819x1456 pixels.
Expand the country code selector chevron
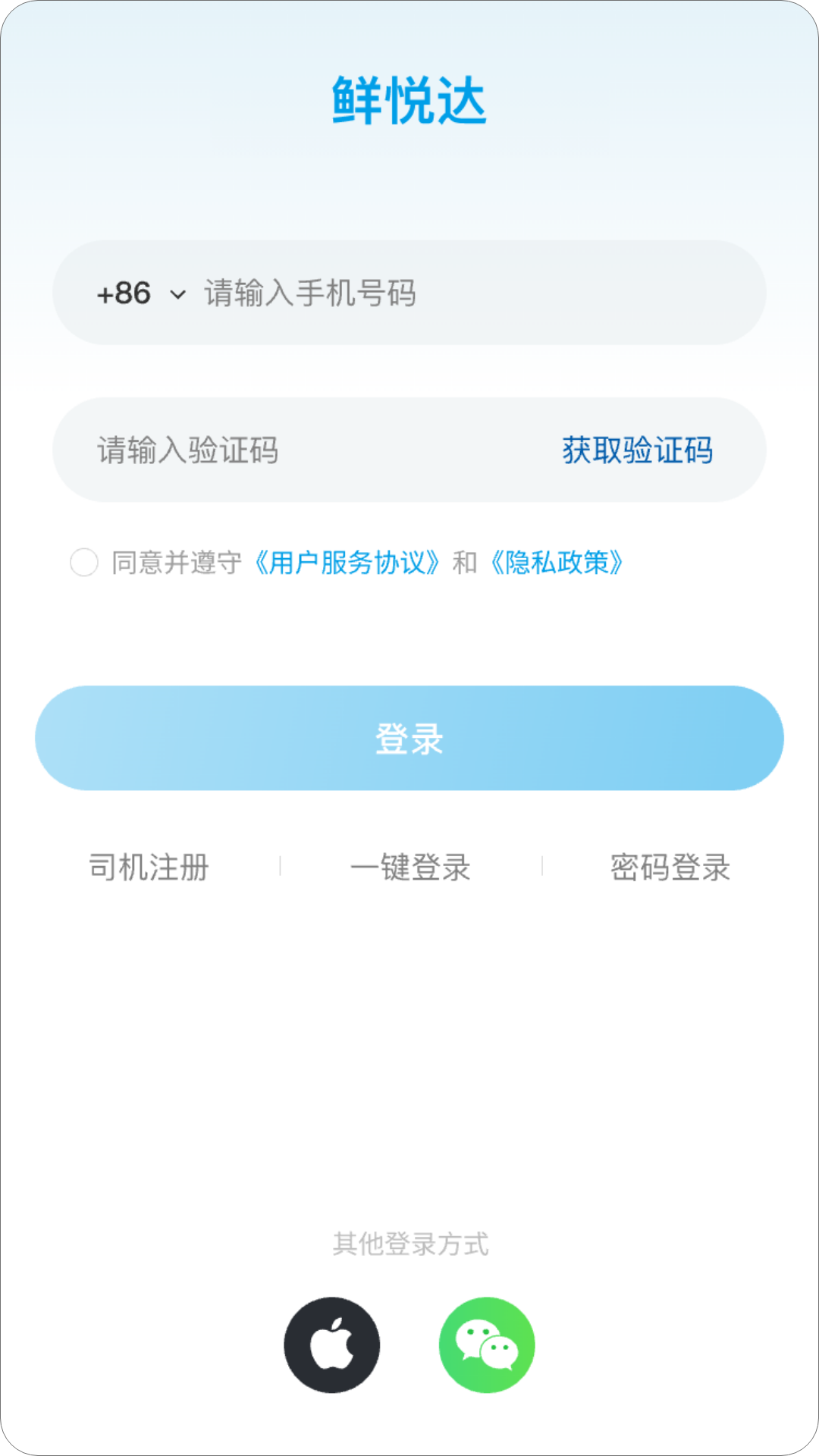178,294
